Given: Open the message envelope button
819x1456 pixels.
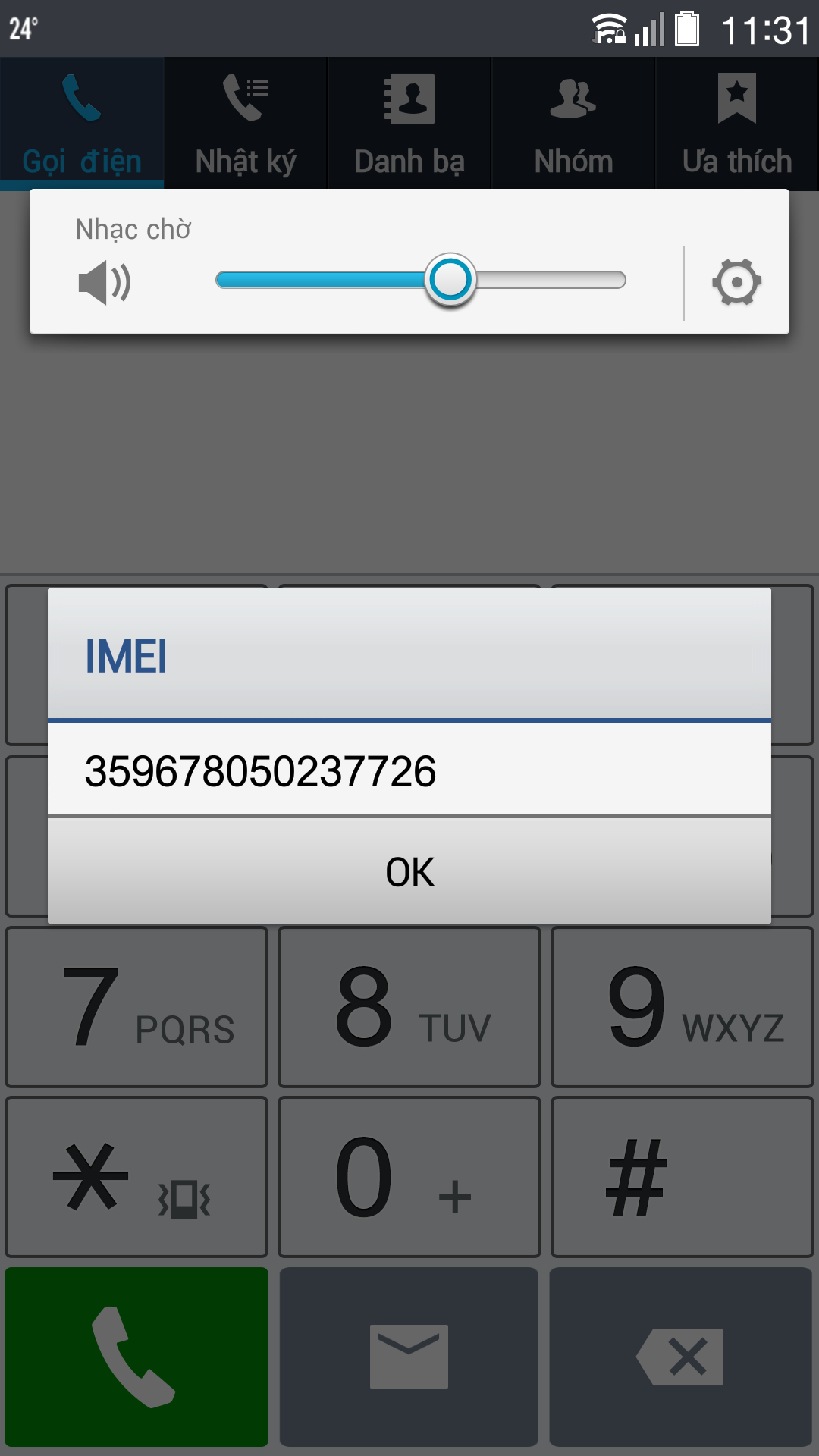Looking at the screenshot, I should (409, 1357).
